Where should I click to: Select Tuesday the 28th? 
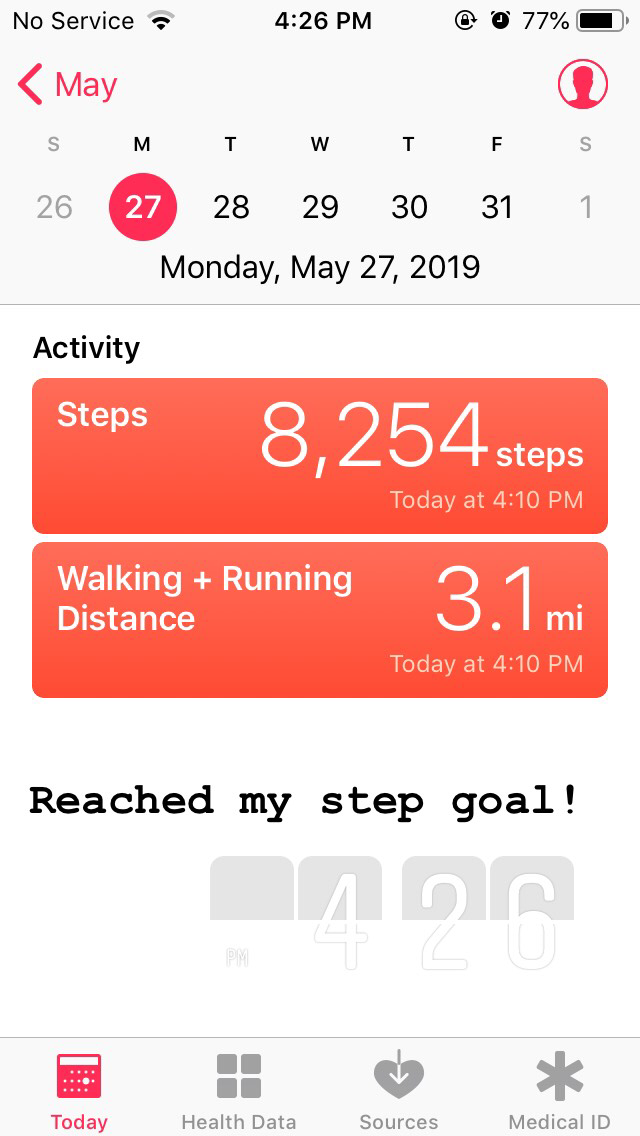coord(231,207)
